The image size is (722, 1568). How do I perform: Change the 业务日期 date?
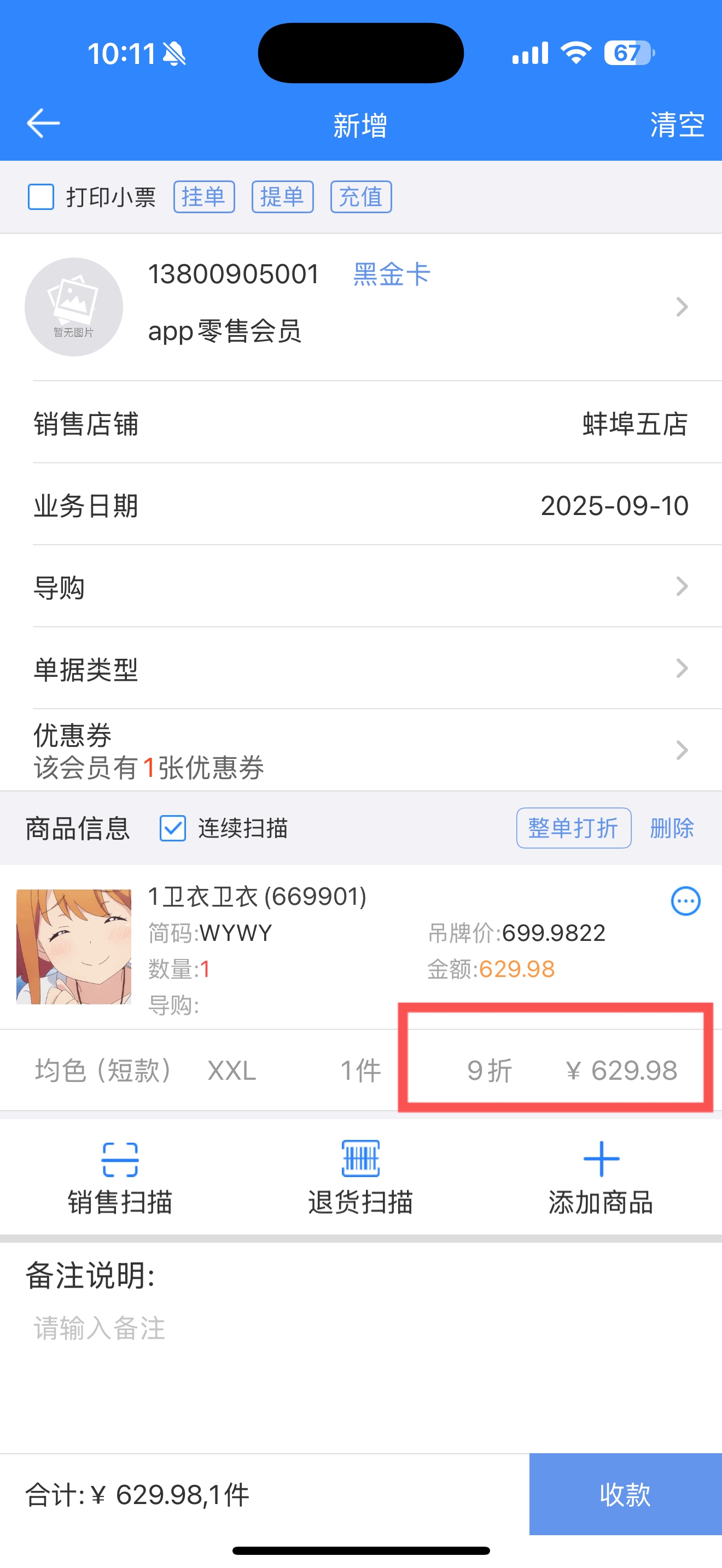tap(361, 505)
